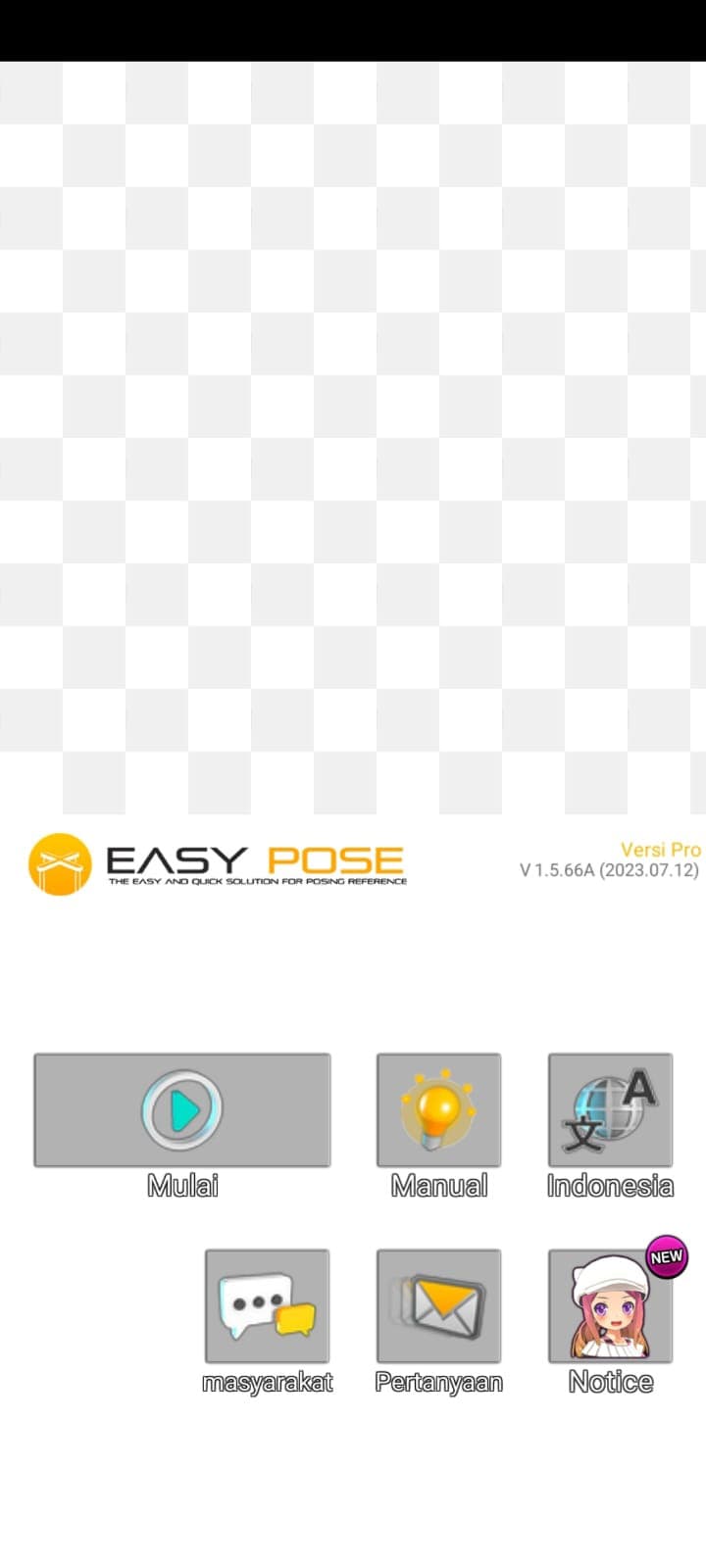This screenshot has width=706, height=1568.
Task: View the new Notice announcements
Action: click(610, 1306)
